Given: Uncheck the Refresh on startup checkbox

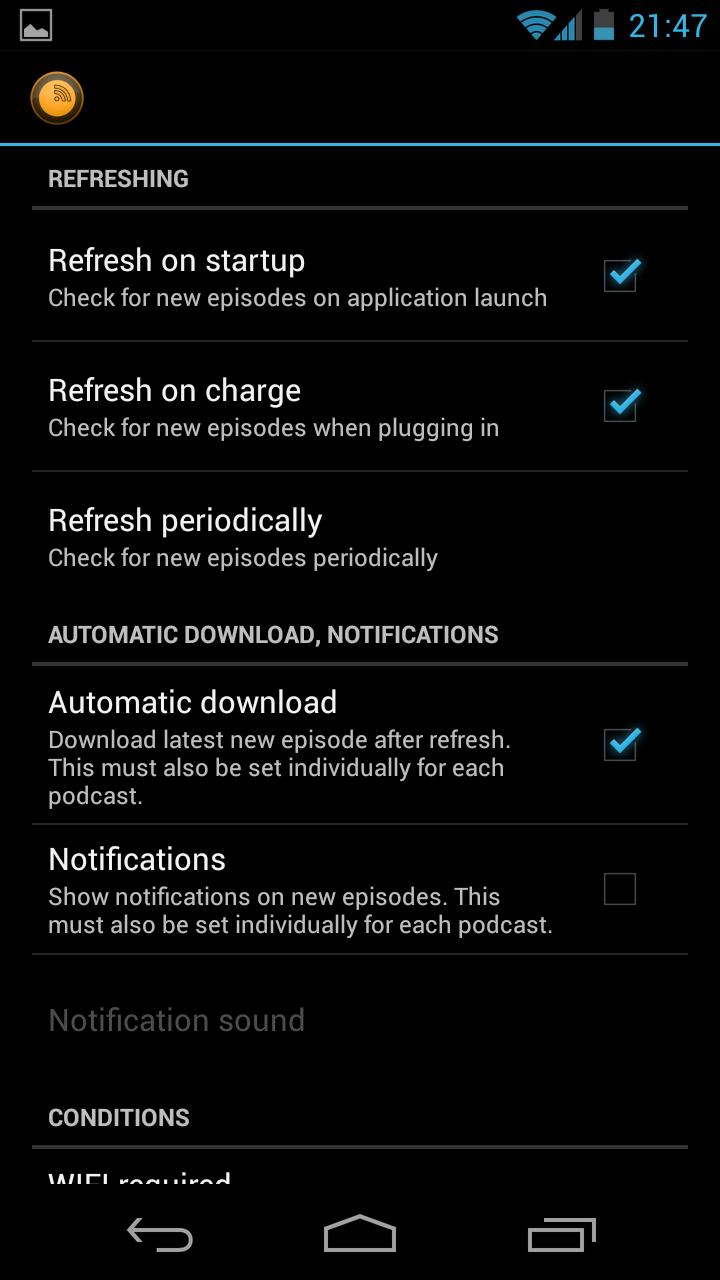Looking at the screenshot, I should (621, 275).
